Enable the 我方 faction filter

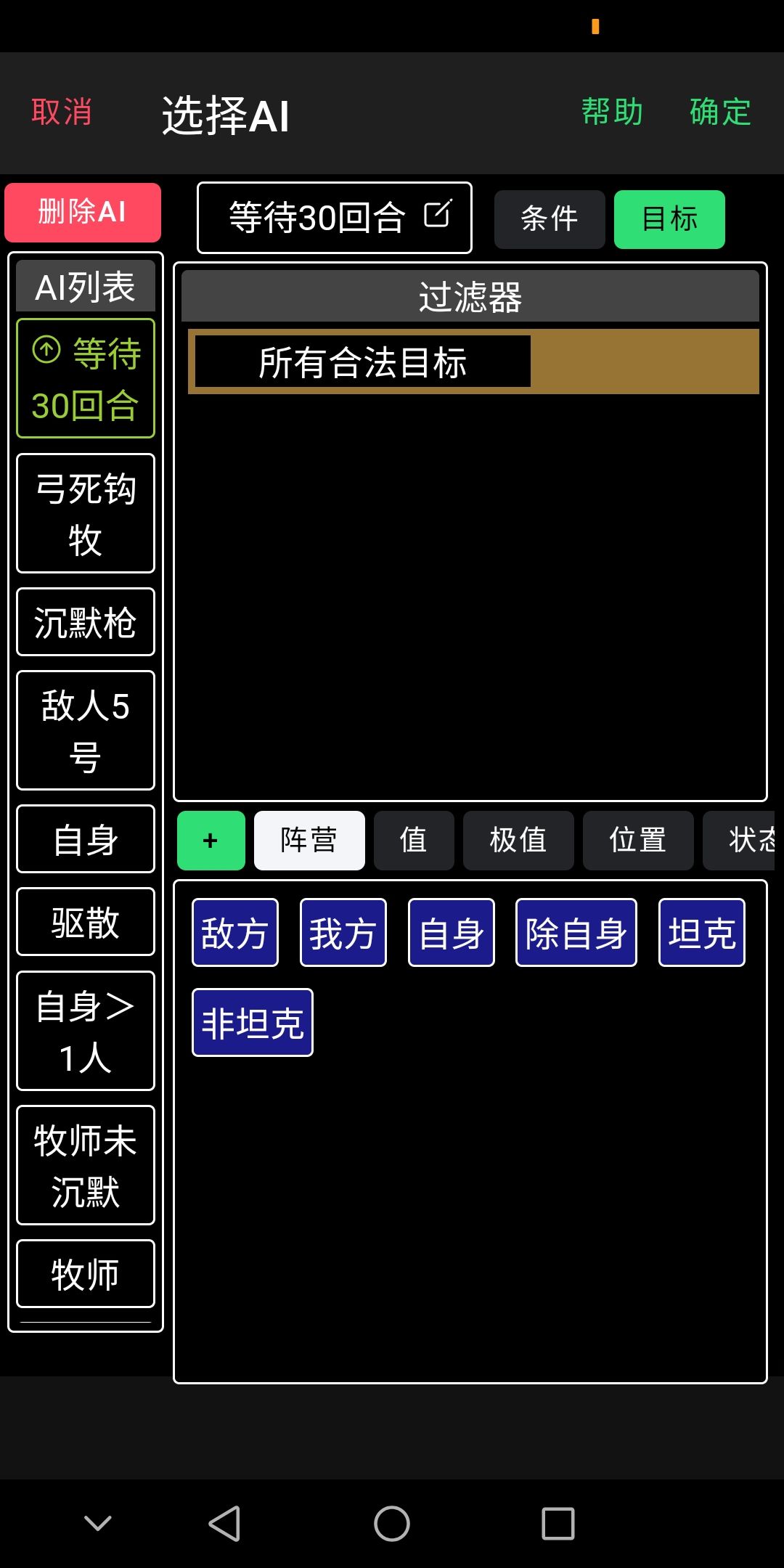(342, 932)
